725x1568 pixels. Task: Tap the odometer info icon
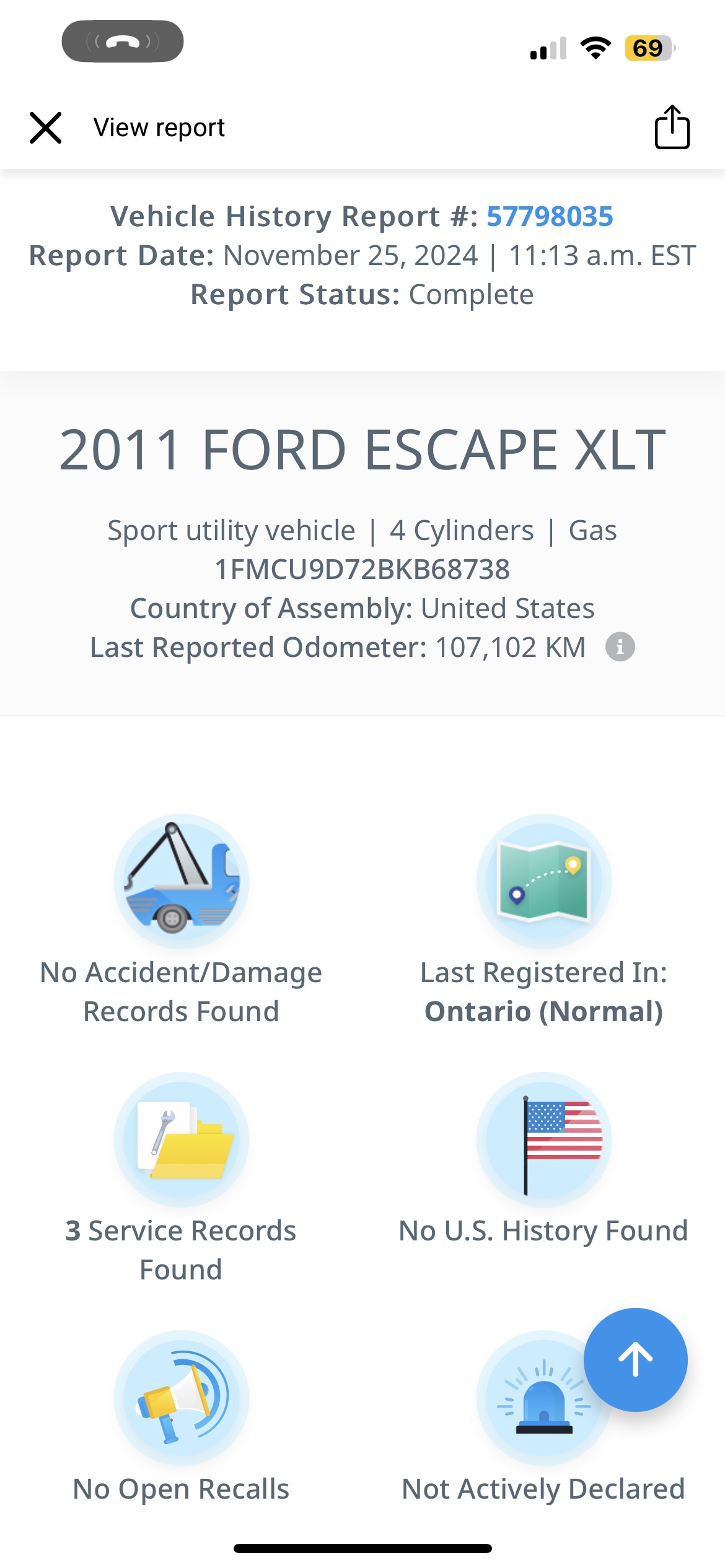[x=620, y=647]
